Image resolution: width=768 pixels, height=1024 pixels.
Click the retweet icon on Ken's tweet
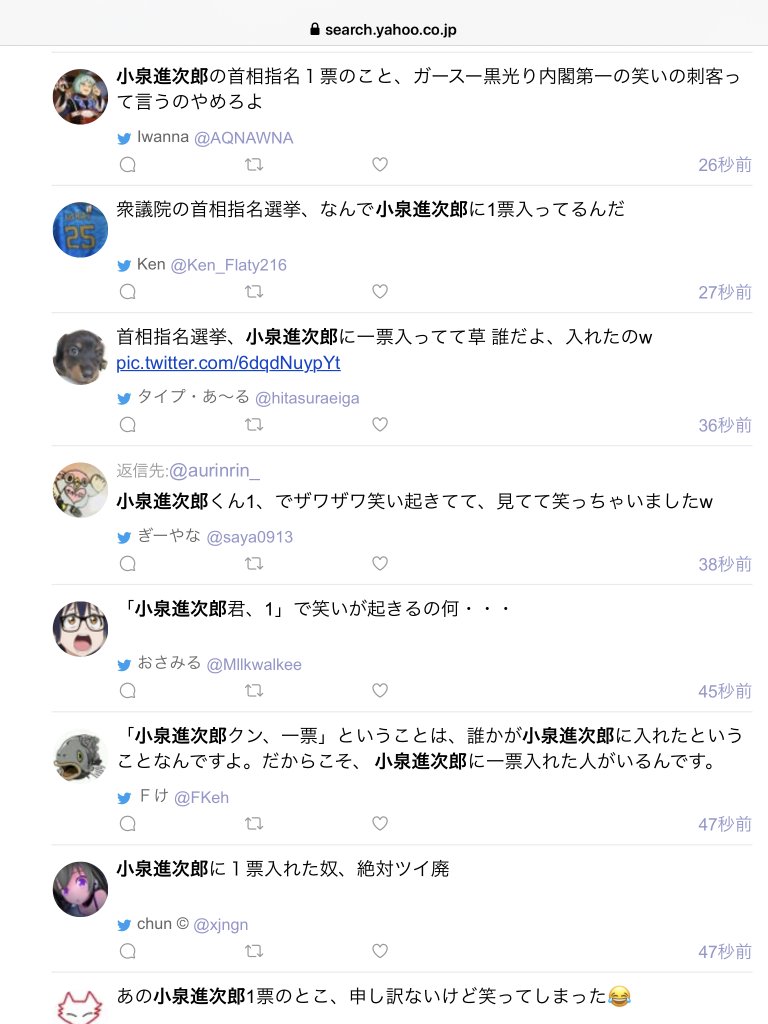pyautogui.click(x=255, y=291)
